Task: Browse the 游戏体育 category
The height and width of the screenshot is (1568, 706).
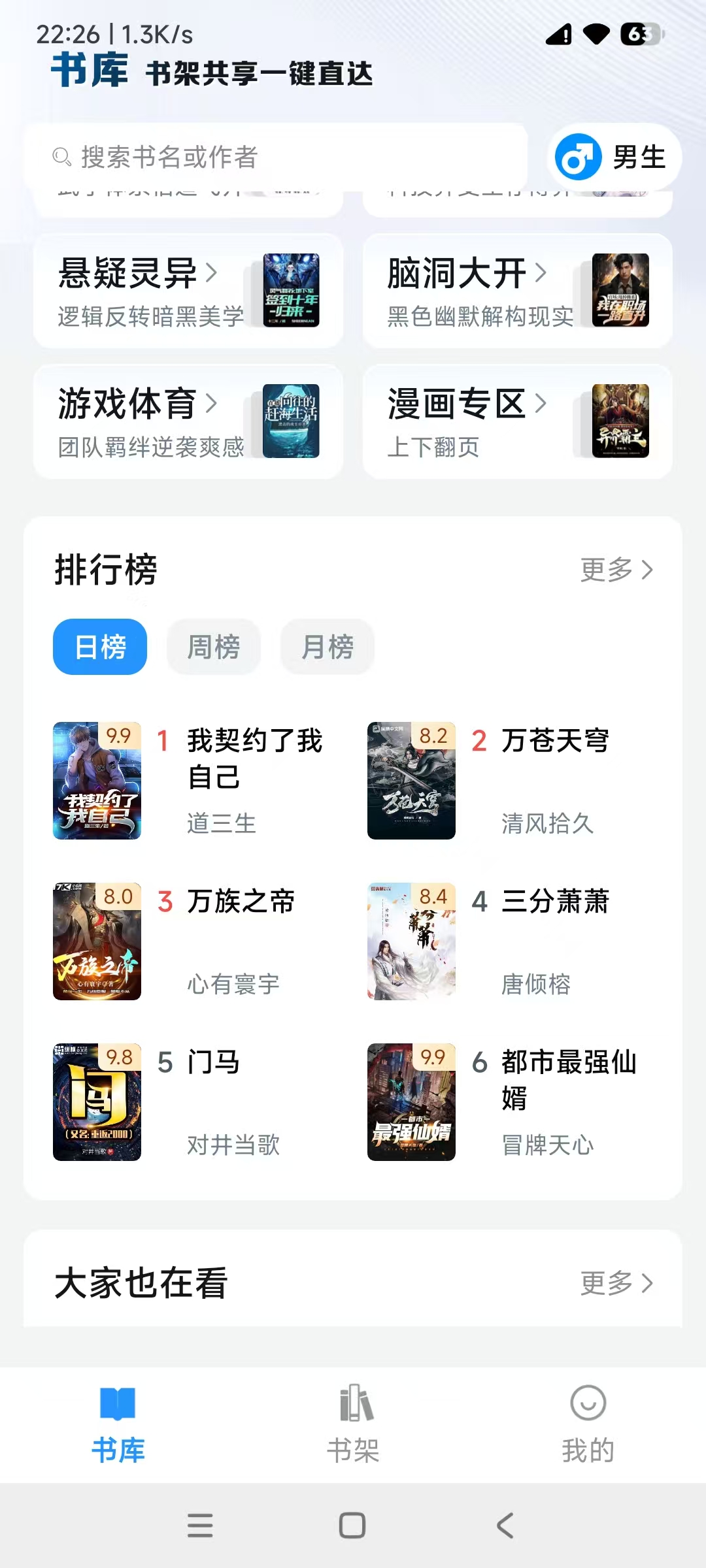Action: [188, 421]
